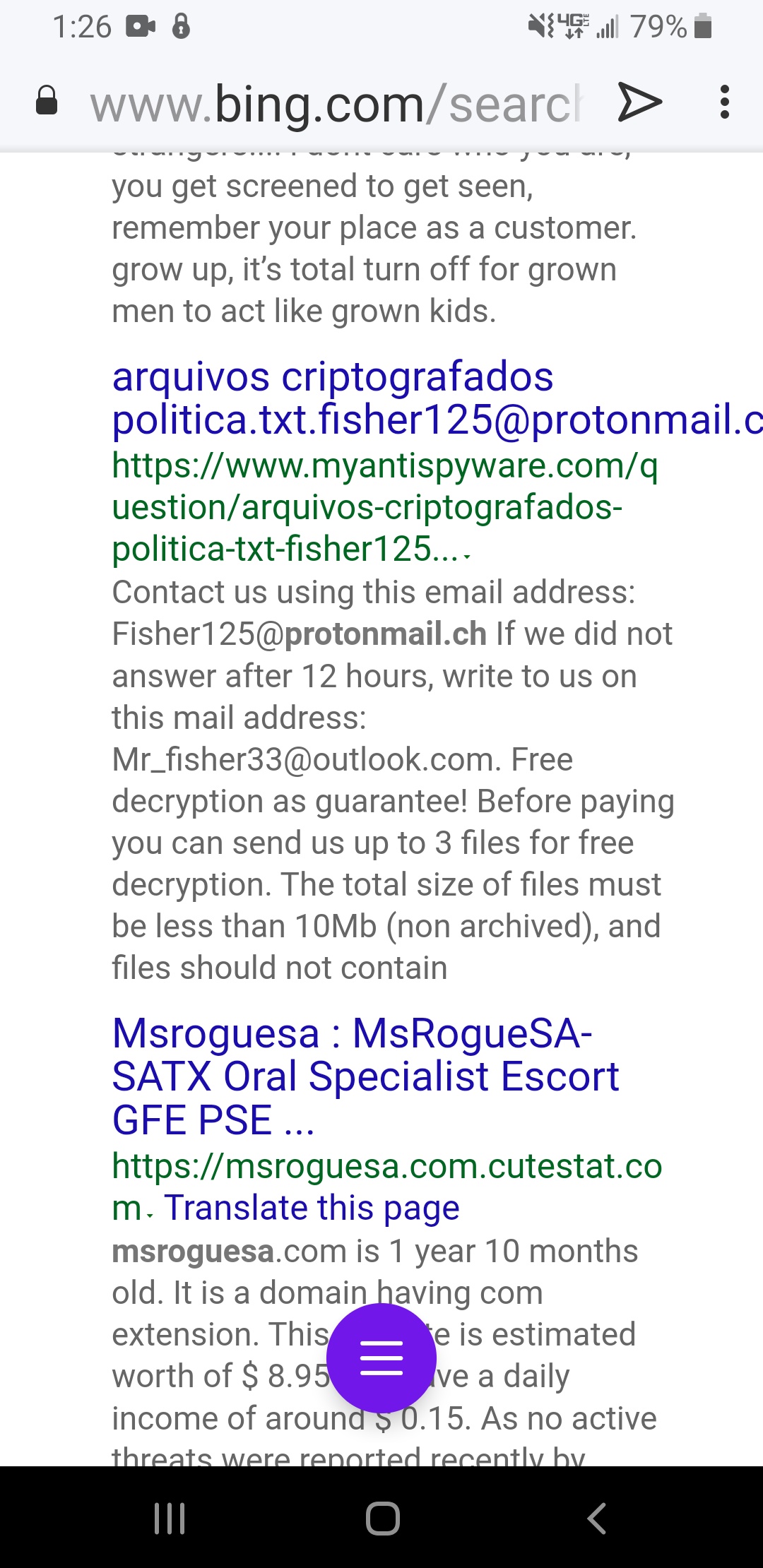Image resolution: width=763 pixels, height=1568 pixels.
Task: Tap the send arrow icon in toolbar
Action: 639,102
